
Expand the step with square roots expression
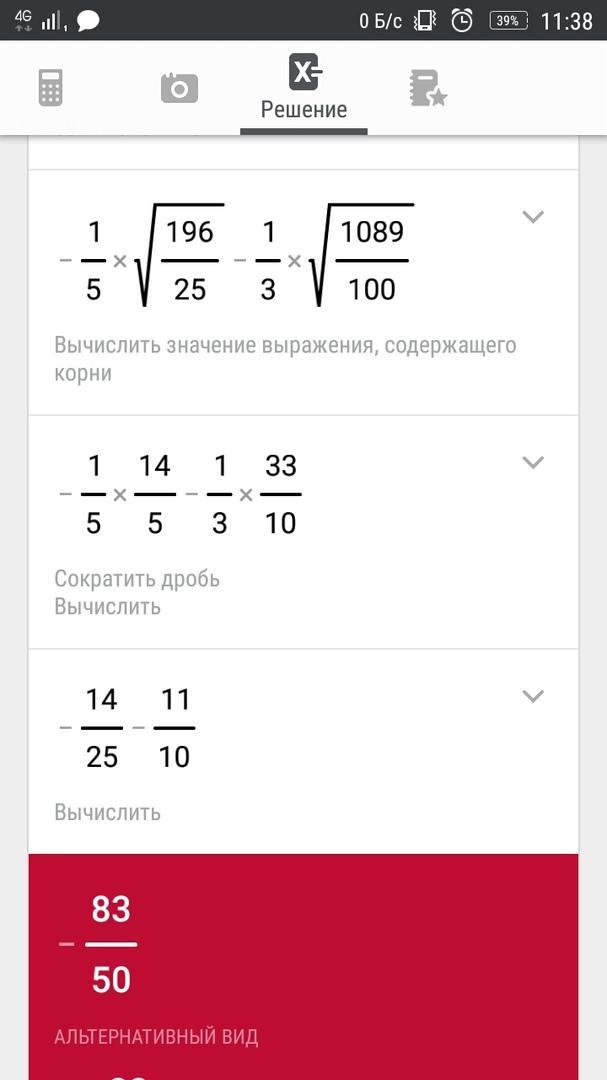pos(533,216)
